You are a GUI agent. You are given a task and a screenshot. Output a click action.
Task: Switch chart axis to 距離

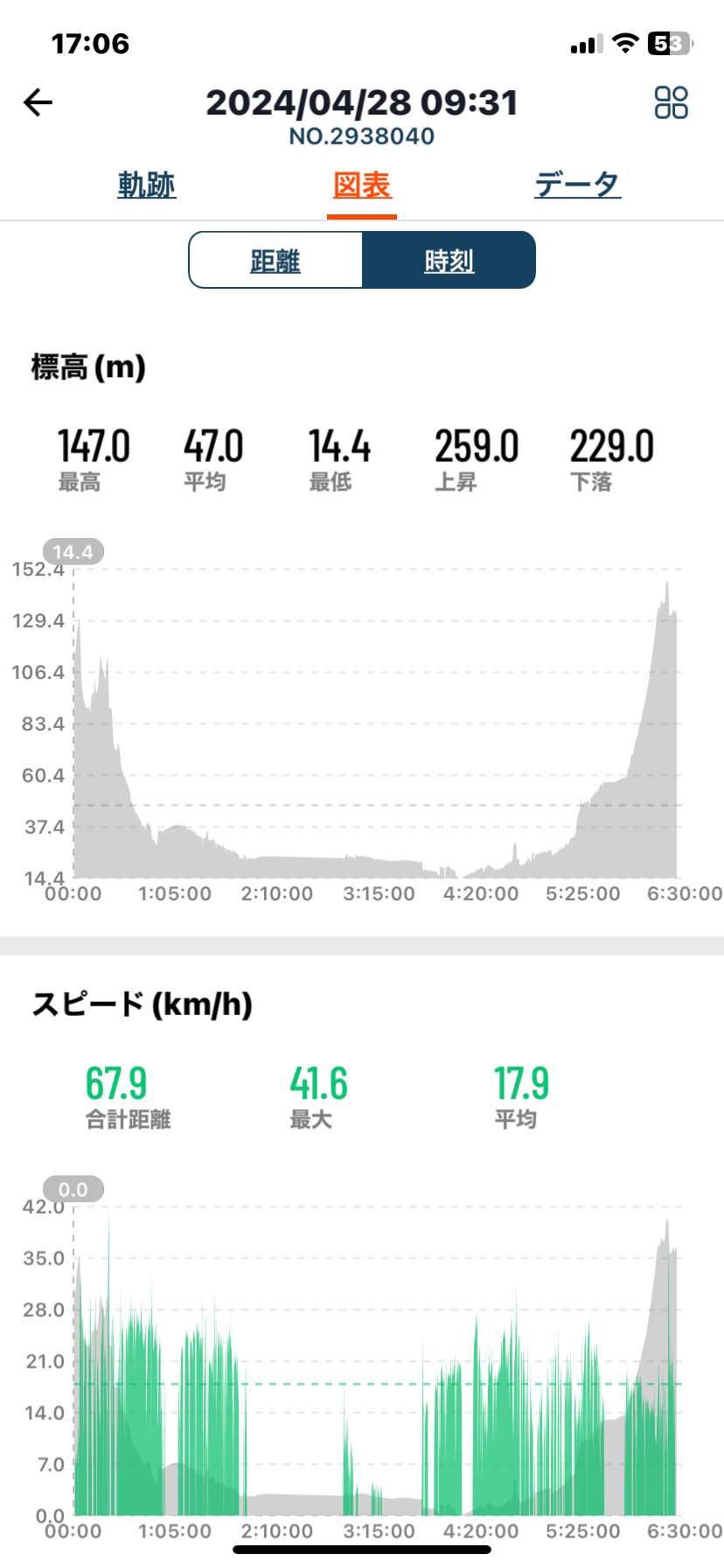[x=275, y=260]
